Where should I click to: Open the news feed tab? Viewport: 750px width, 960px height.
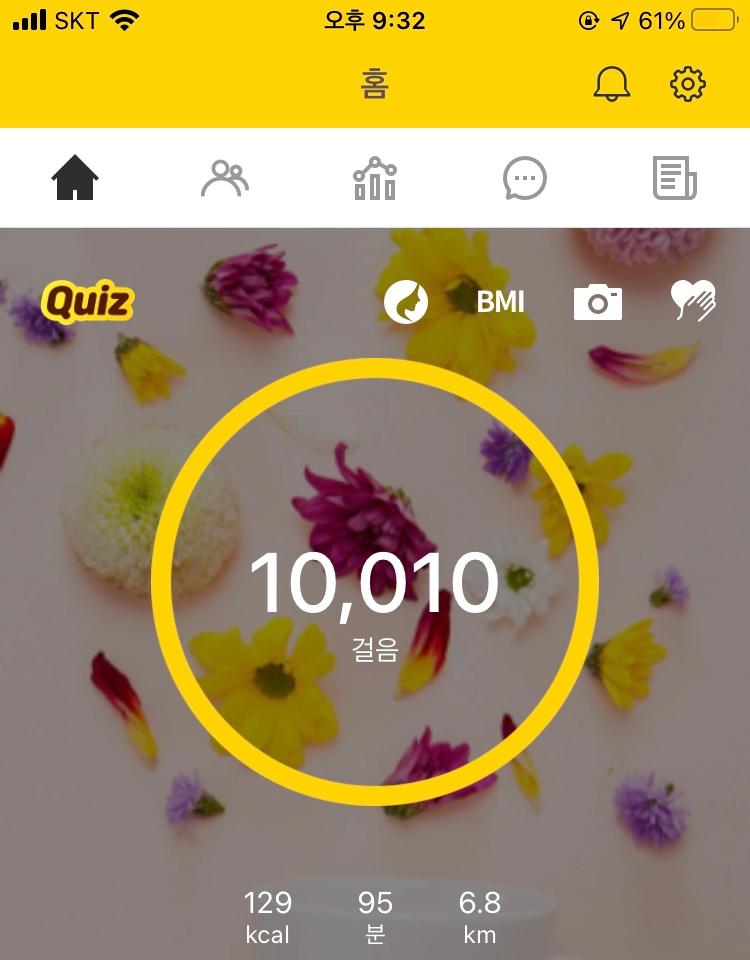[675, 179]
